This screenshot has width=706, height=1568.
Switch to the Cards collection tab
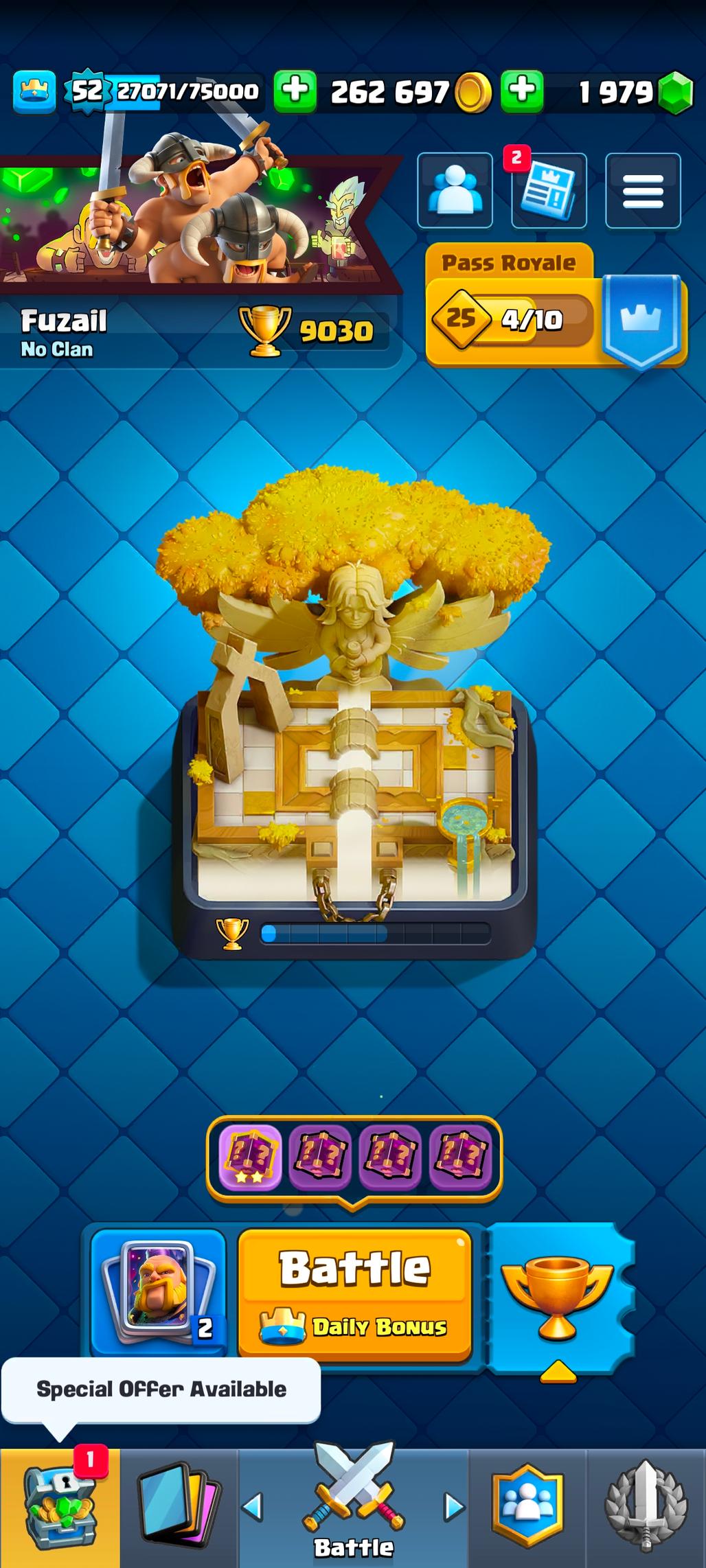(x=179, y=1509)
